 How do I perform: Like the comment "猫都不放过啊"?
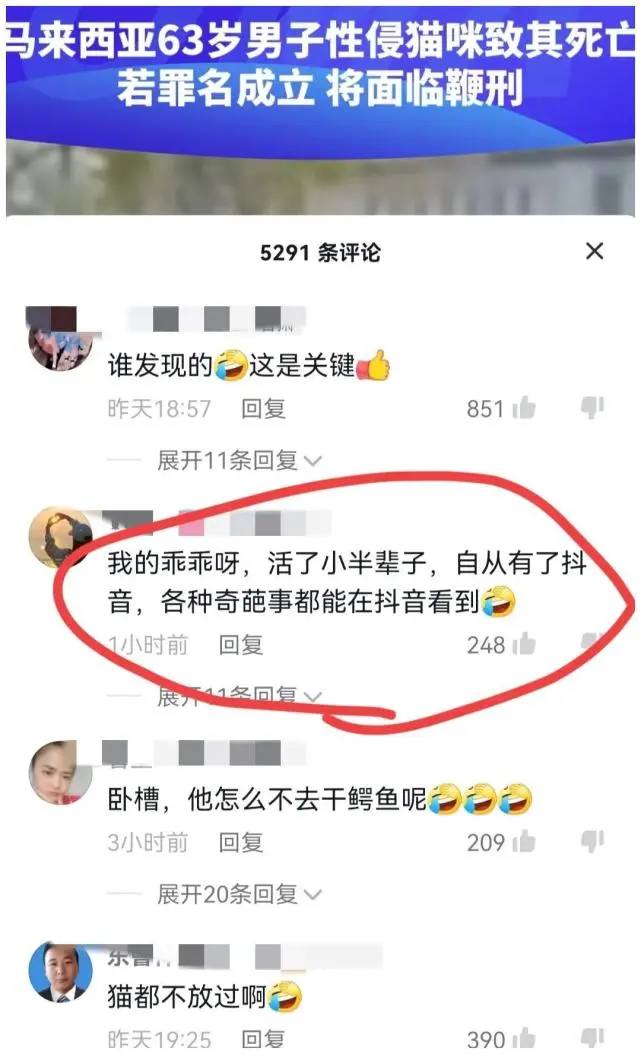(x=524, y=1040)
